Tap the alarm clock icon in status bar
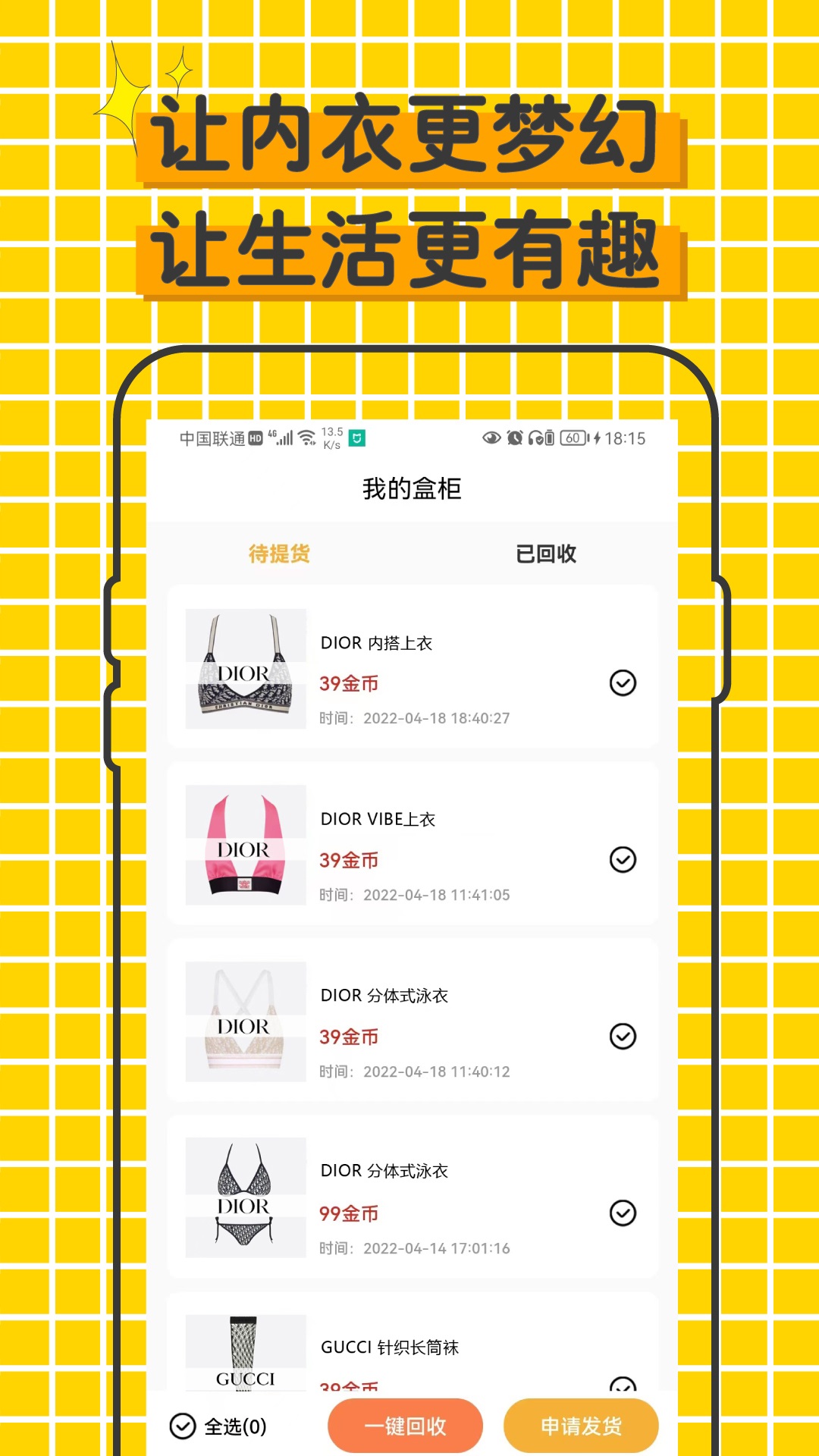This screenshot has width=819, height=1456. point(516,438)
